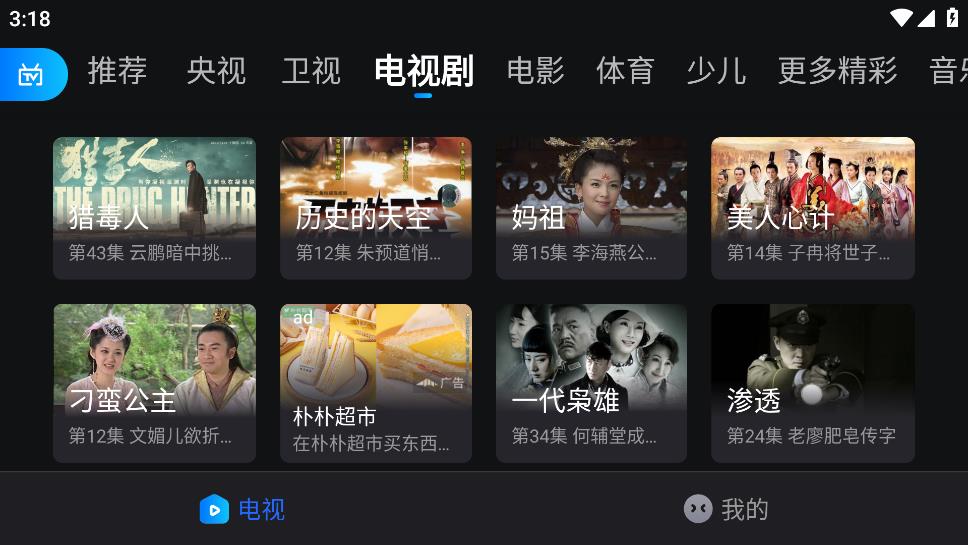Switch to the 我的 bottom tab

tap(726, 509)
